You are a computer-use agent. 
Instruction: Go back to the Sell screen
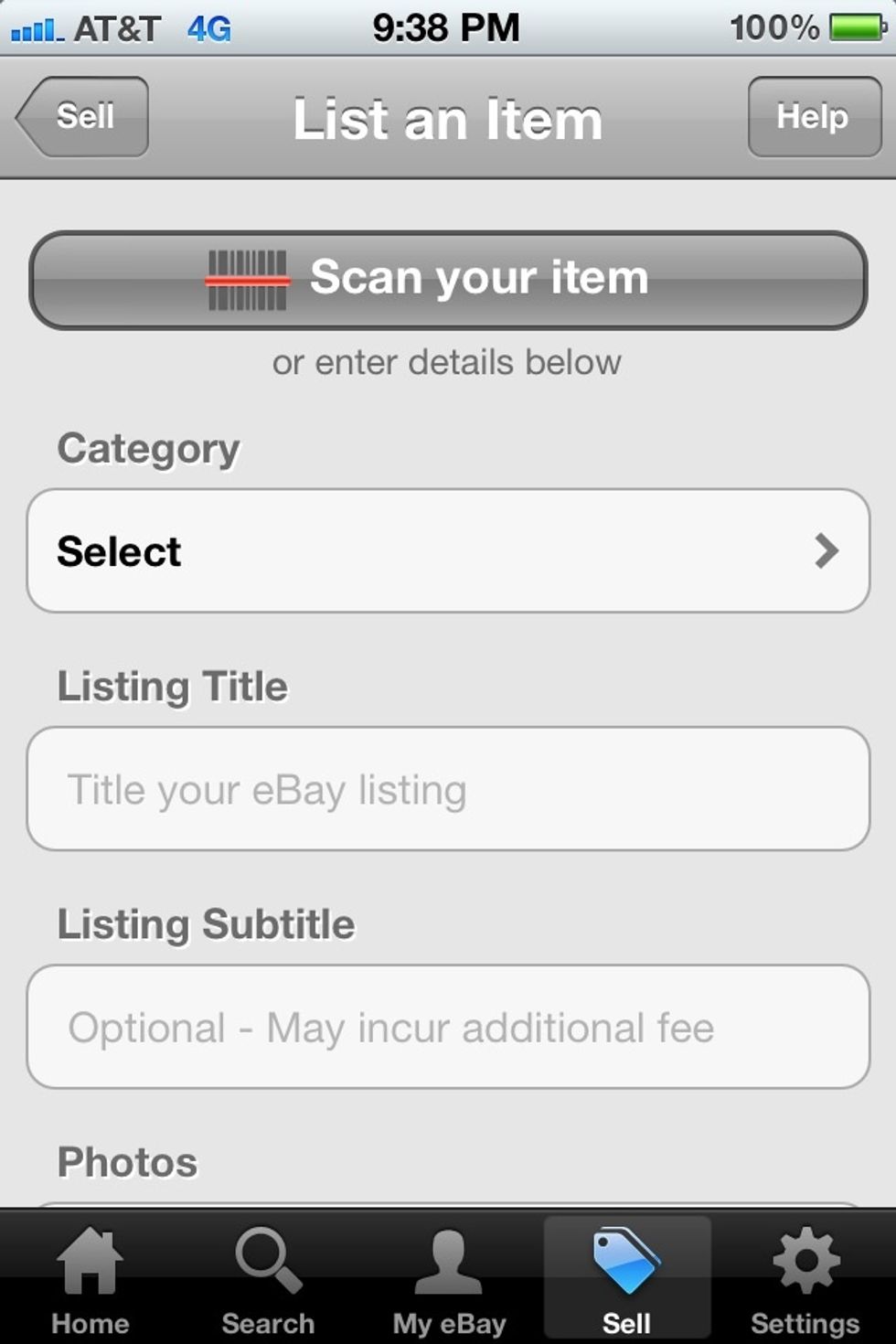tap(82, 117)
